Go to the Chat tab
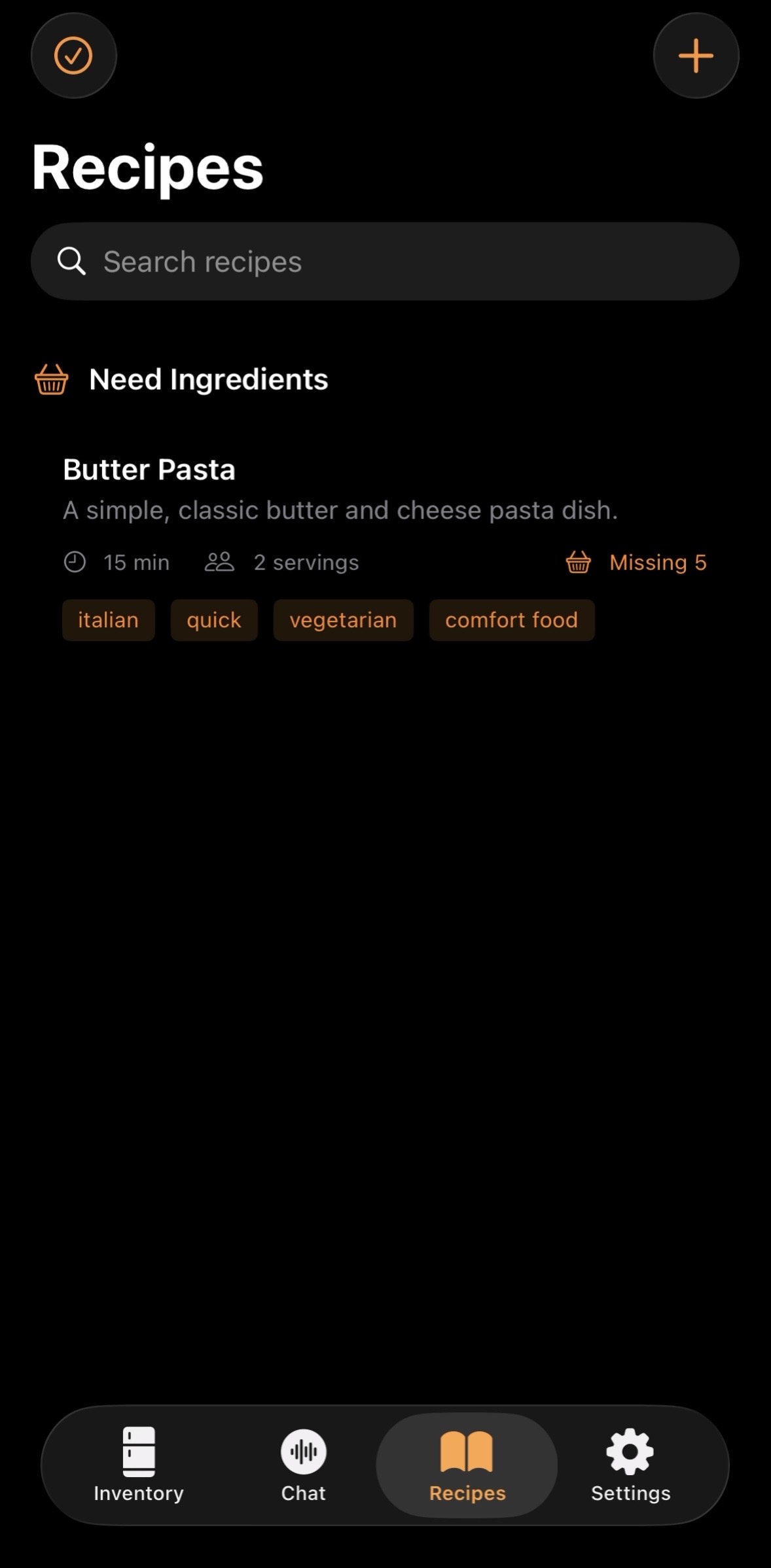The width and height of the screenshot is (771, 1568). (303, 1464)
